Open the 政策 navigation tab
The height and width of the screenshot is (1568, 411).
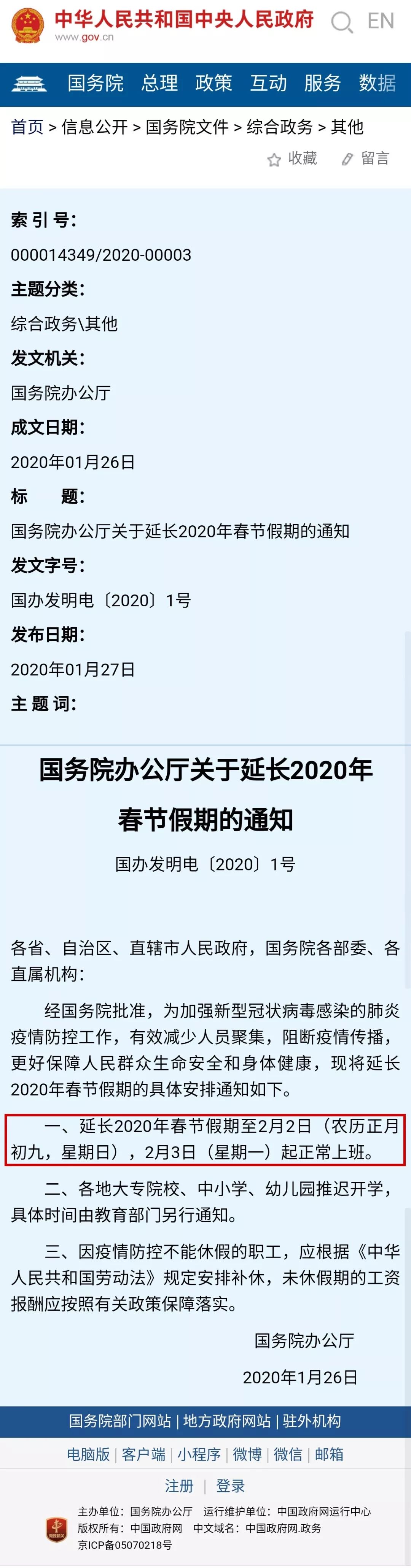tap(213, 83)
